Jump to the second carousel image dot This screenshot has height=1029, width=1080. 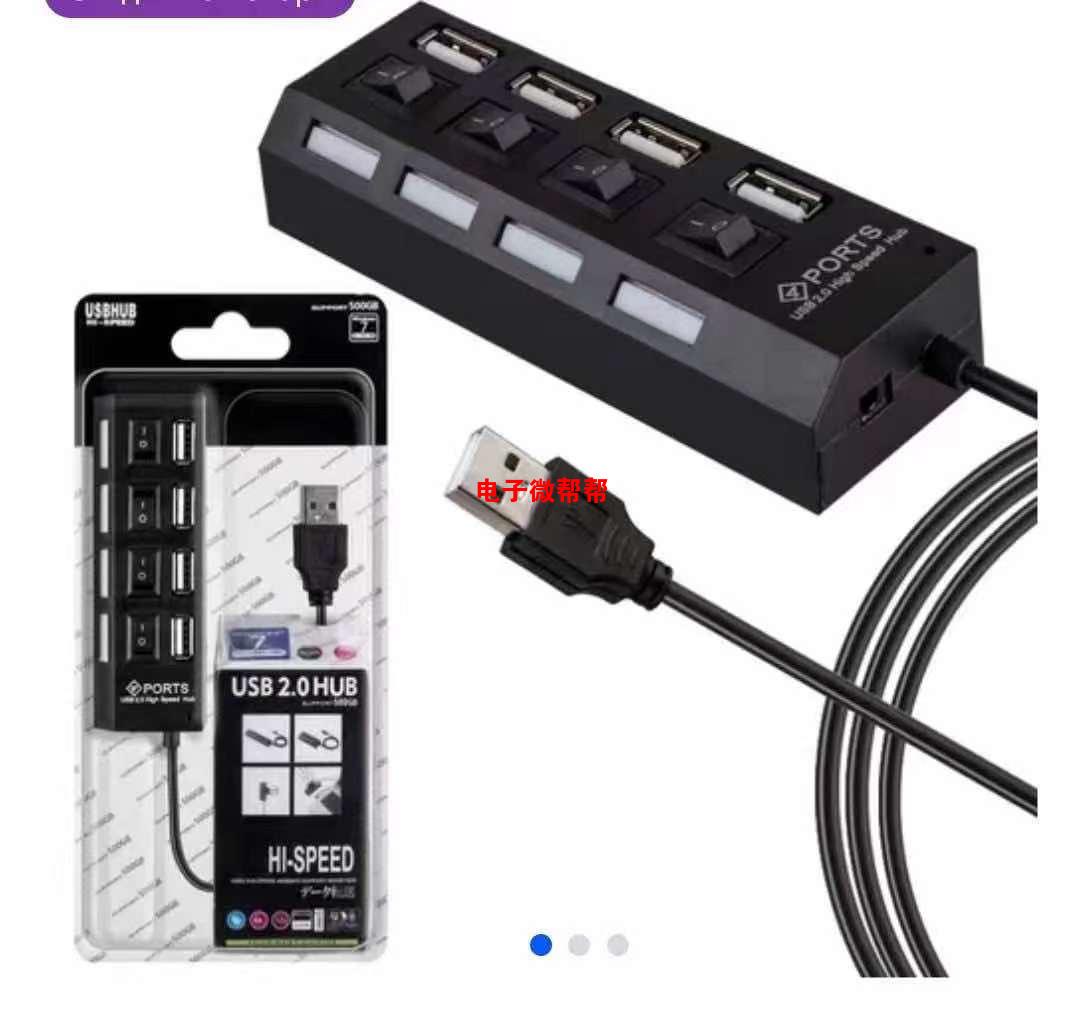coord(579,945)
